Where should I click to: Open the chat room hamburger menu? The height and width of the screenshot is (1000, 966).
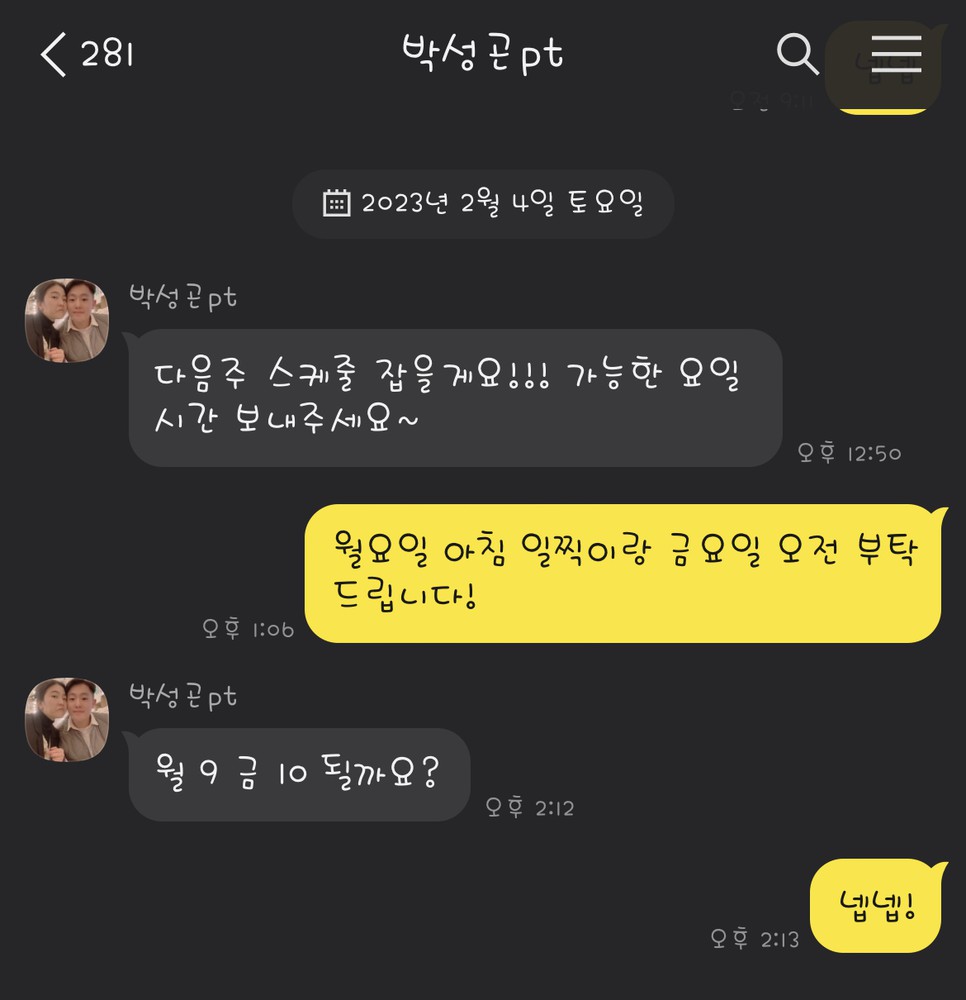pyautogui.click(x=896, y=54)
